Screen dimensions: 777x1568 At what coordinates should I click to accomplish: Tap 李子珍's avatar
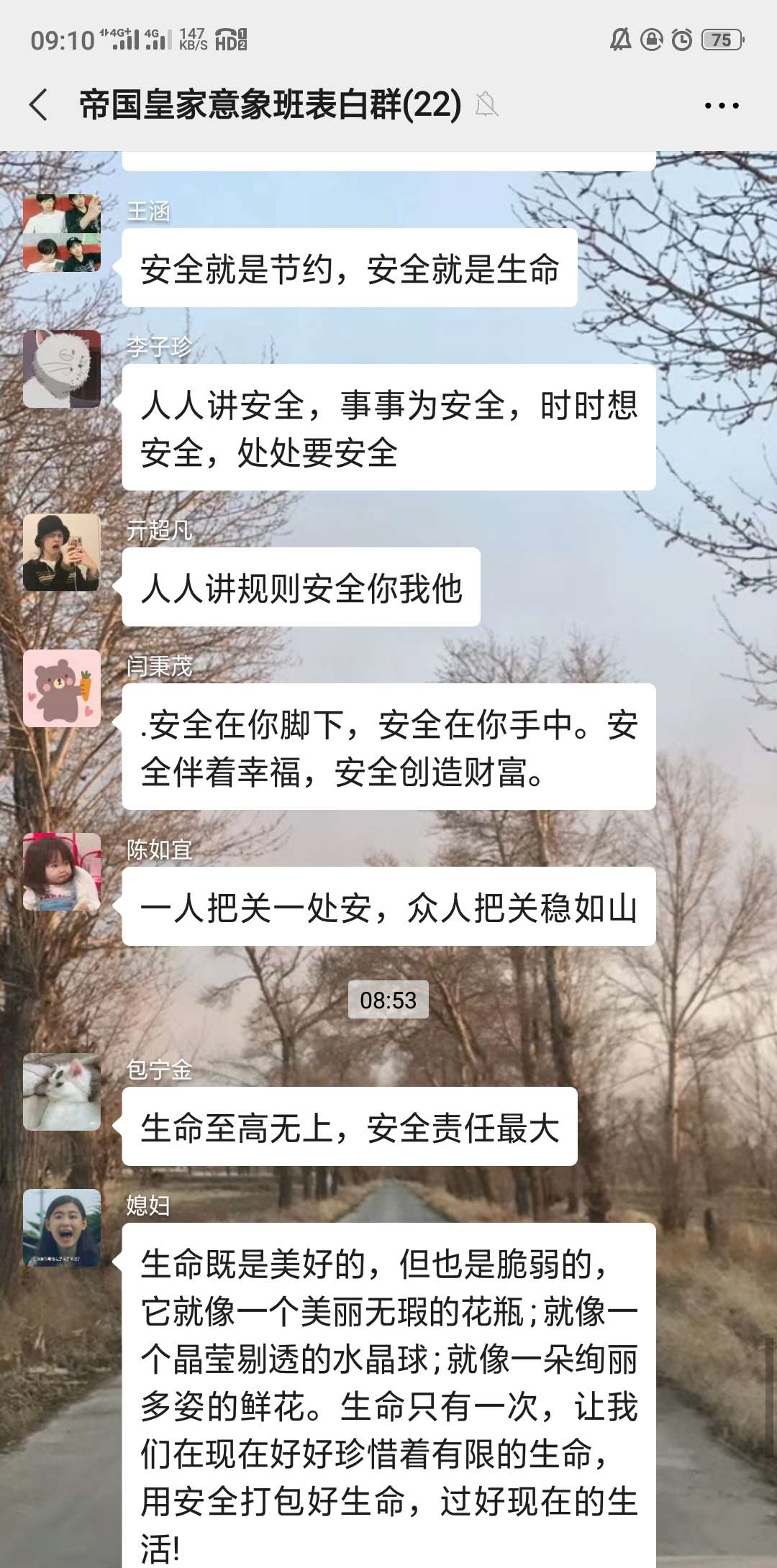62,369
